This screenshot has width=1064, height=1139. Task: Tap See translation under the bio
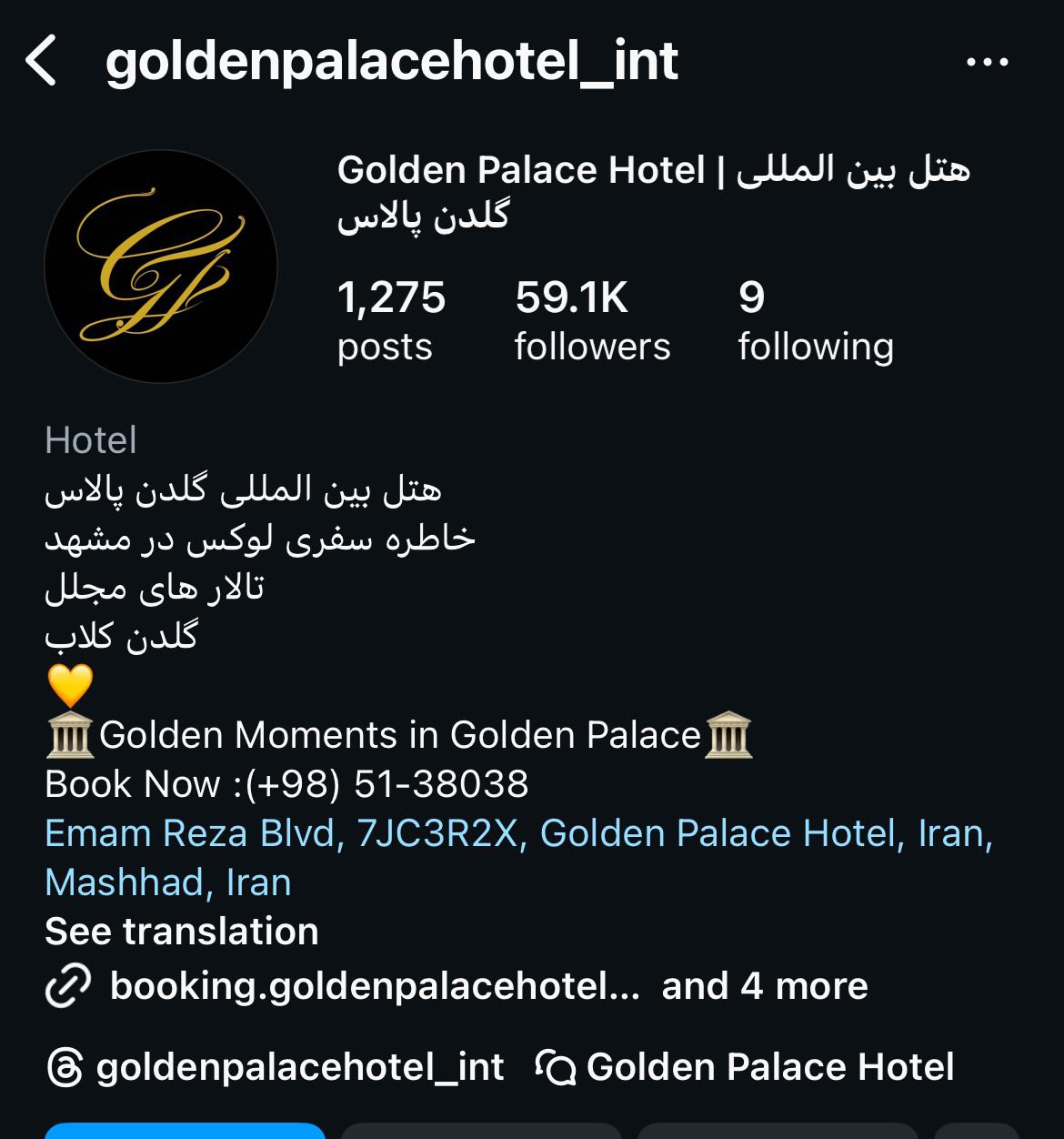point(182,932)
